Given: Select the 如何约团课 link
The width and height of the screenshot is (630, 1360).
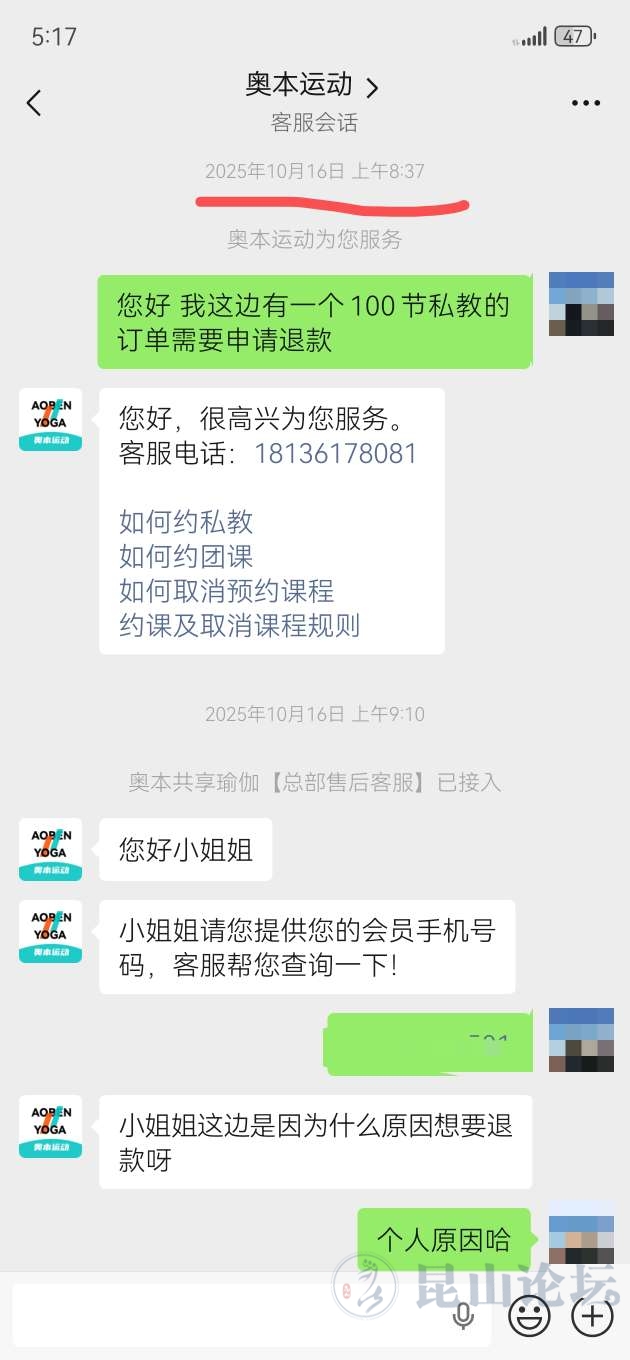Looking at the screenshot, I should click(x=186, y=557).
